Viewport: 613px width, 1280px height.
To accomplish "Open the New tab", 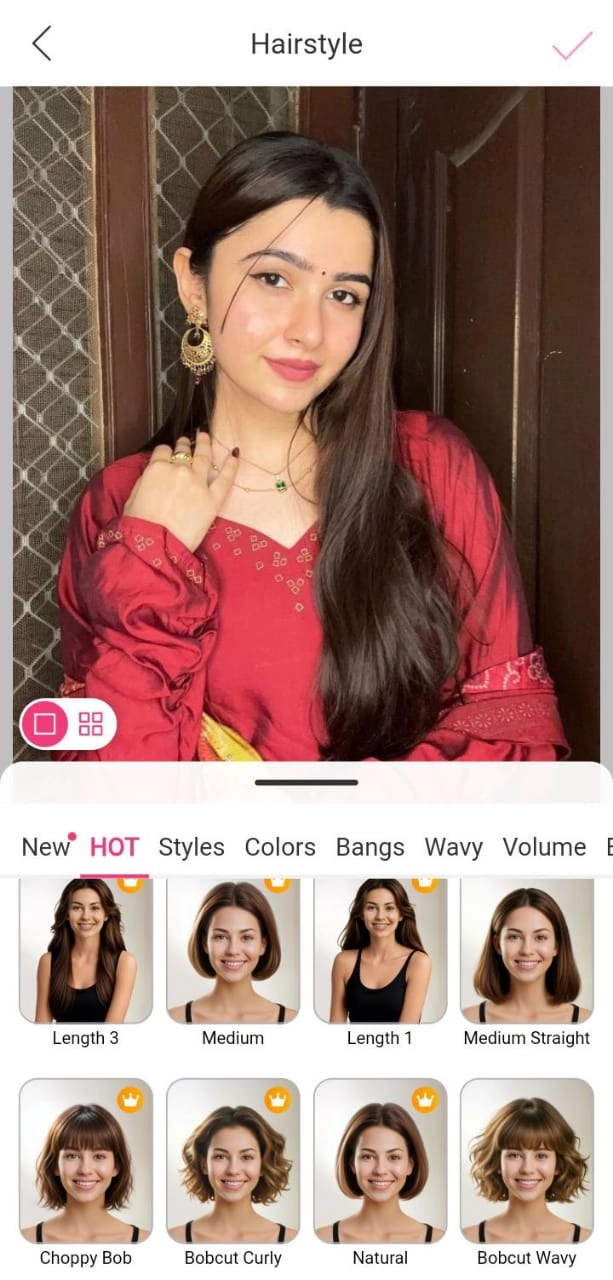I will [x=46, y=847].
